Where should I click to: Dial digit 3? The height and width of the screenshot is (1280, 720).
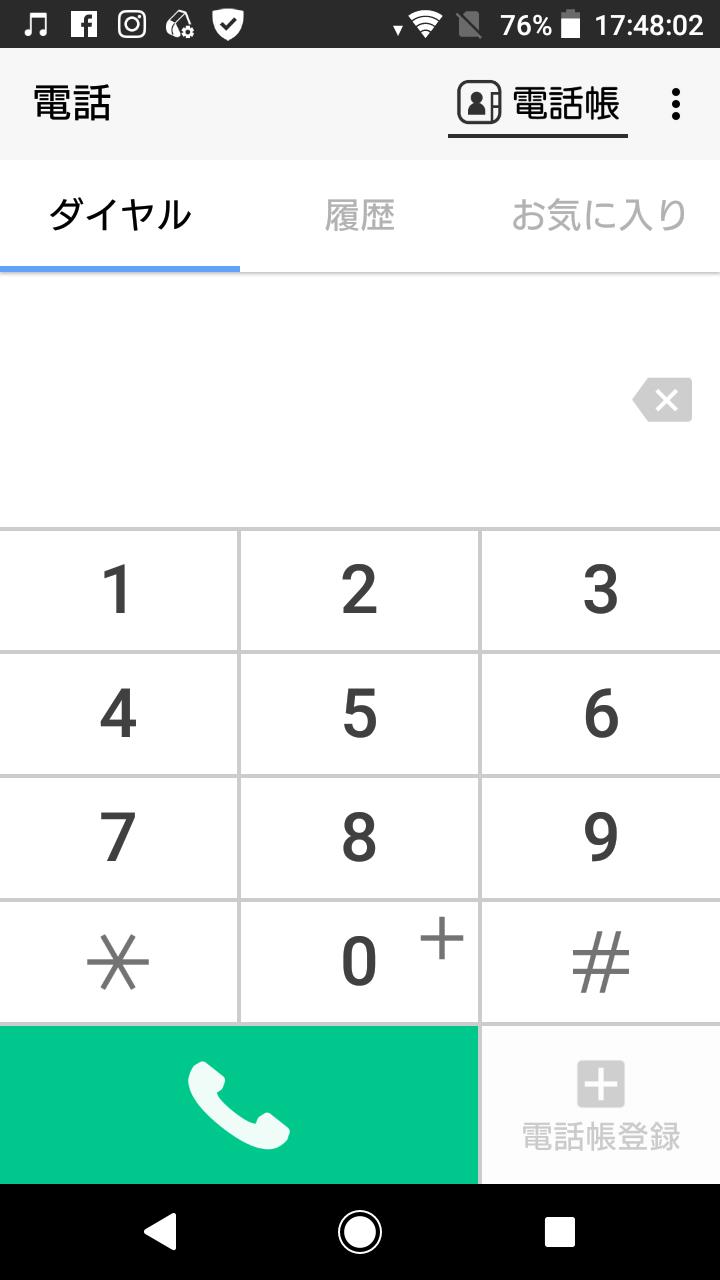coord(601,591)
